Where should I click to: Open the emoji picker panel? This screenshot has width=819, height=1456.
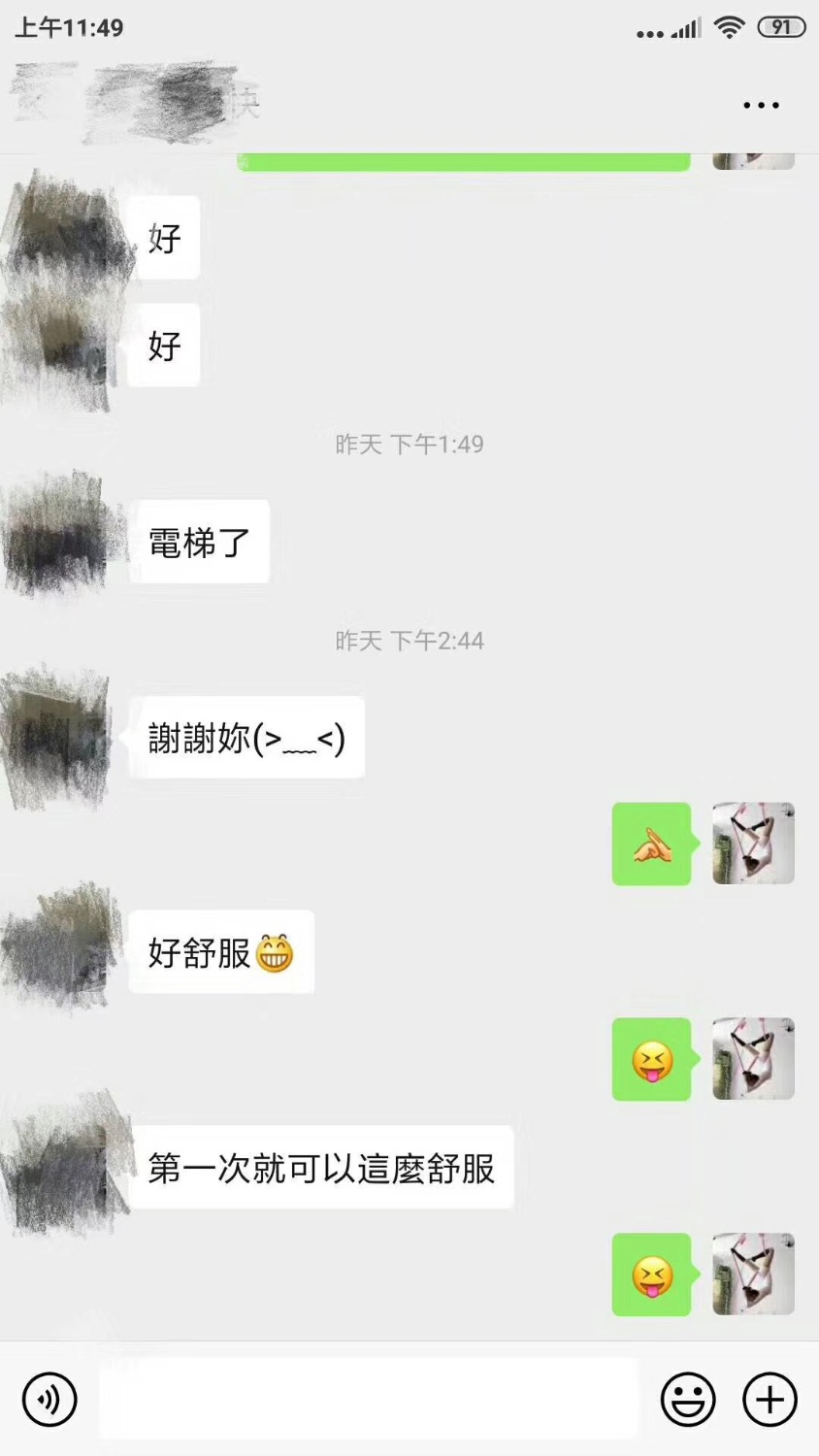coord(689,1399)
